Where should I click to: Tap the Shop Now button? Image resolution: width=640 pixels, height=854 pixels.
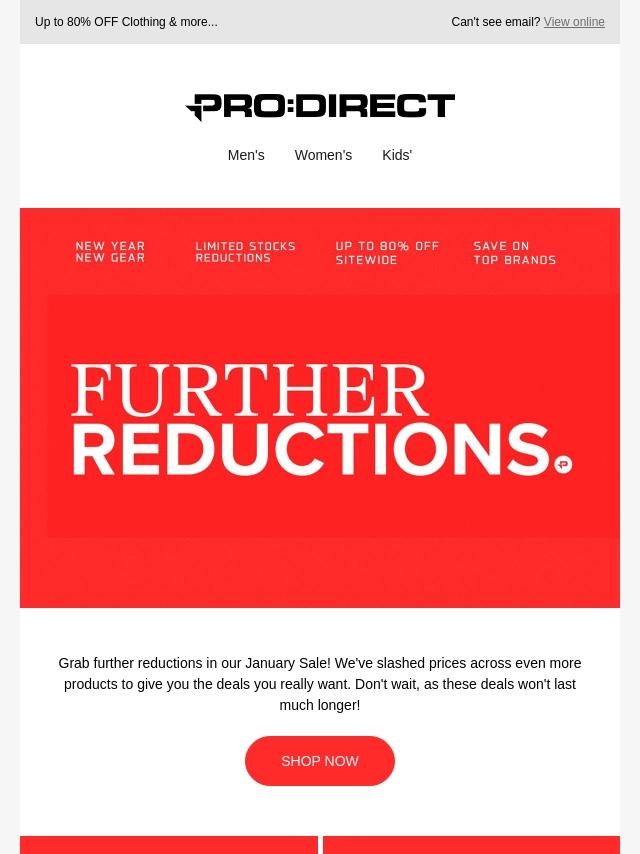(x=320, y=761)
